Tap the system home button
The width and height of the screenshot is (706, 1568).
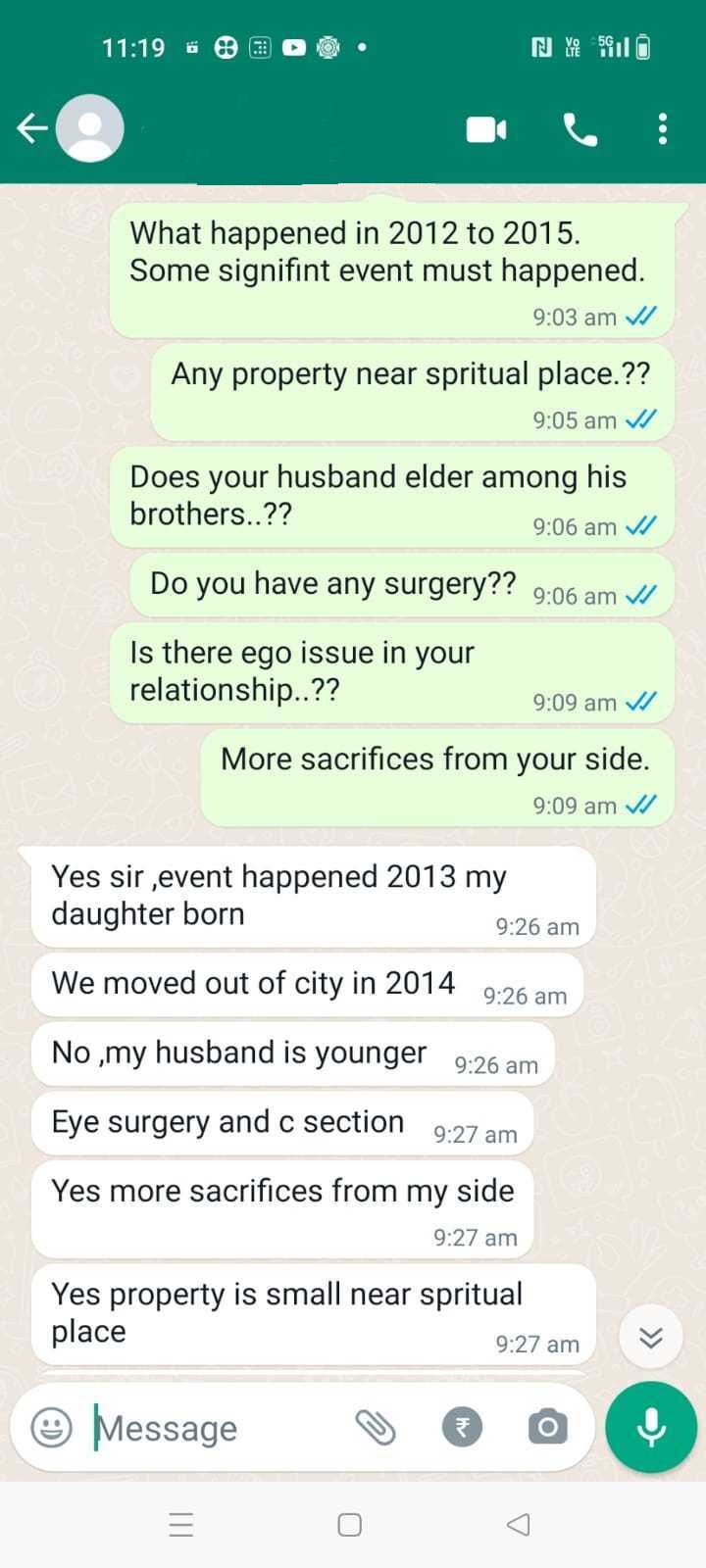(x=350, y=1525)
